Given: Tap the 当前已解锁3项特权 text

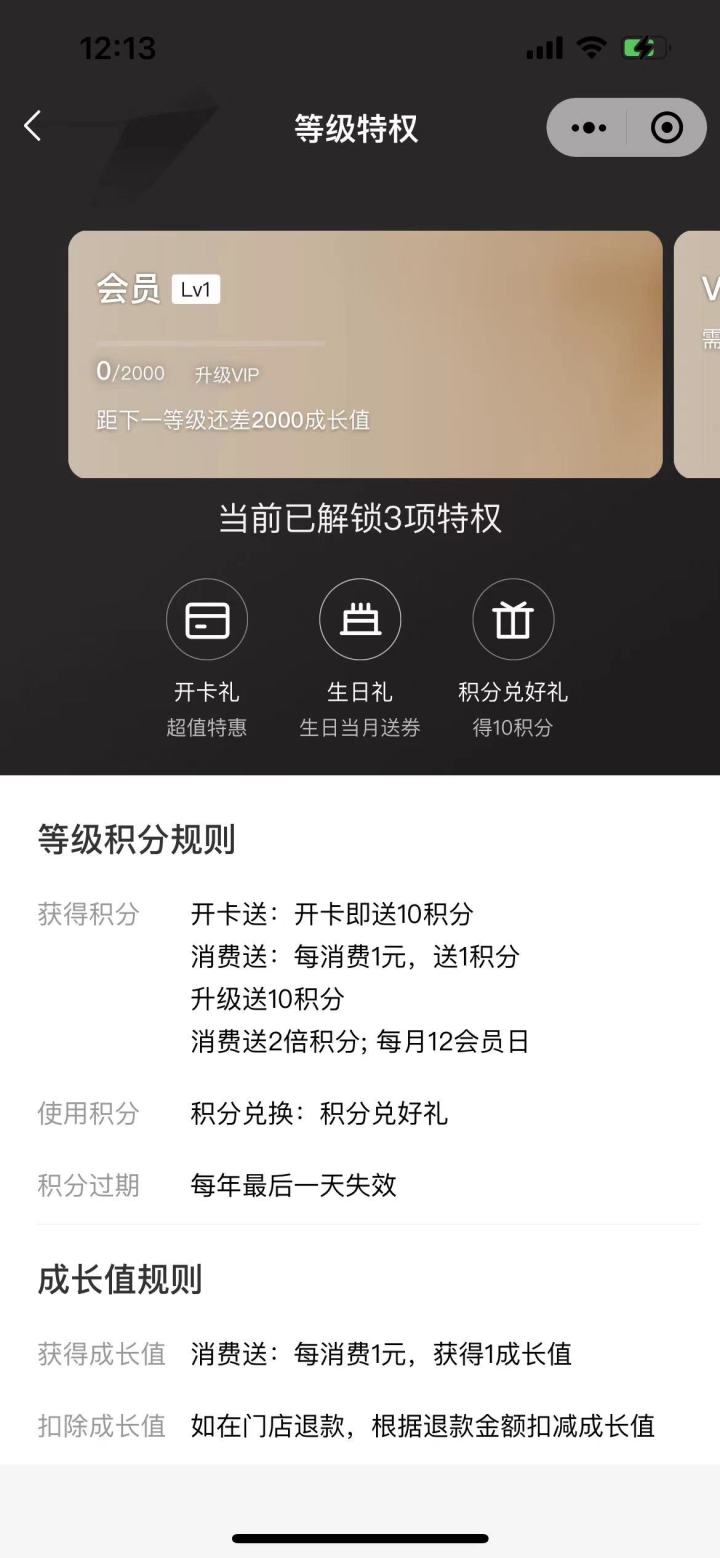Looking at the screenshot, I should pyautogui.click(x=360, y=518).
